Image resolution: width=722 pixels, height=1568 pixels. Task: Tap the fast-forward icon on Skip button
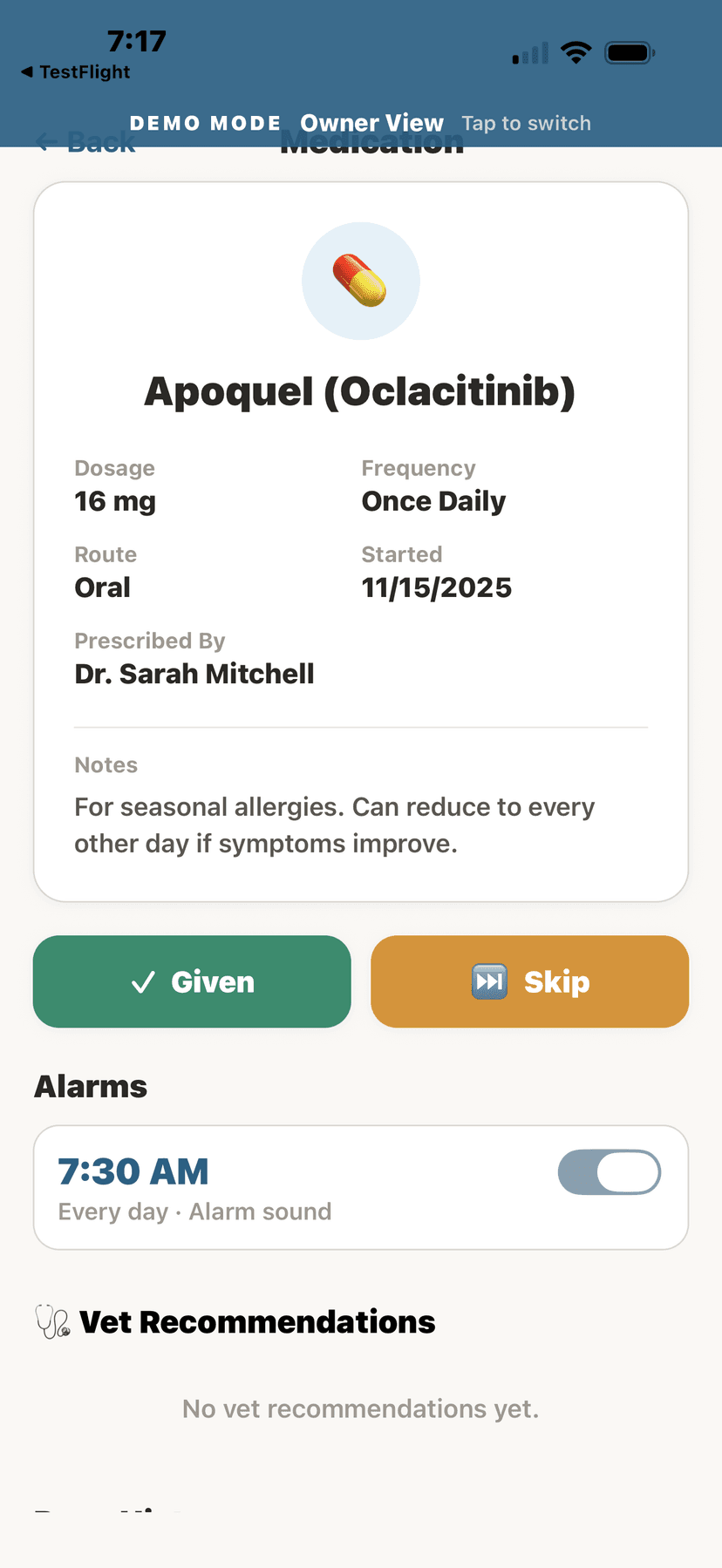pyautogui.click(x=489, y=981)
